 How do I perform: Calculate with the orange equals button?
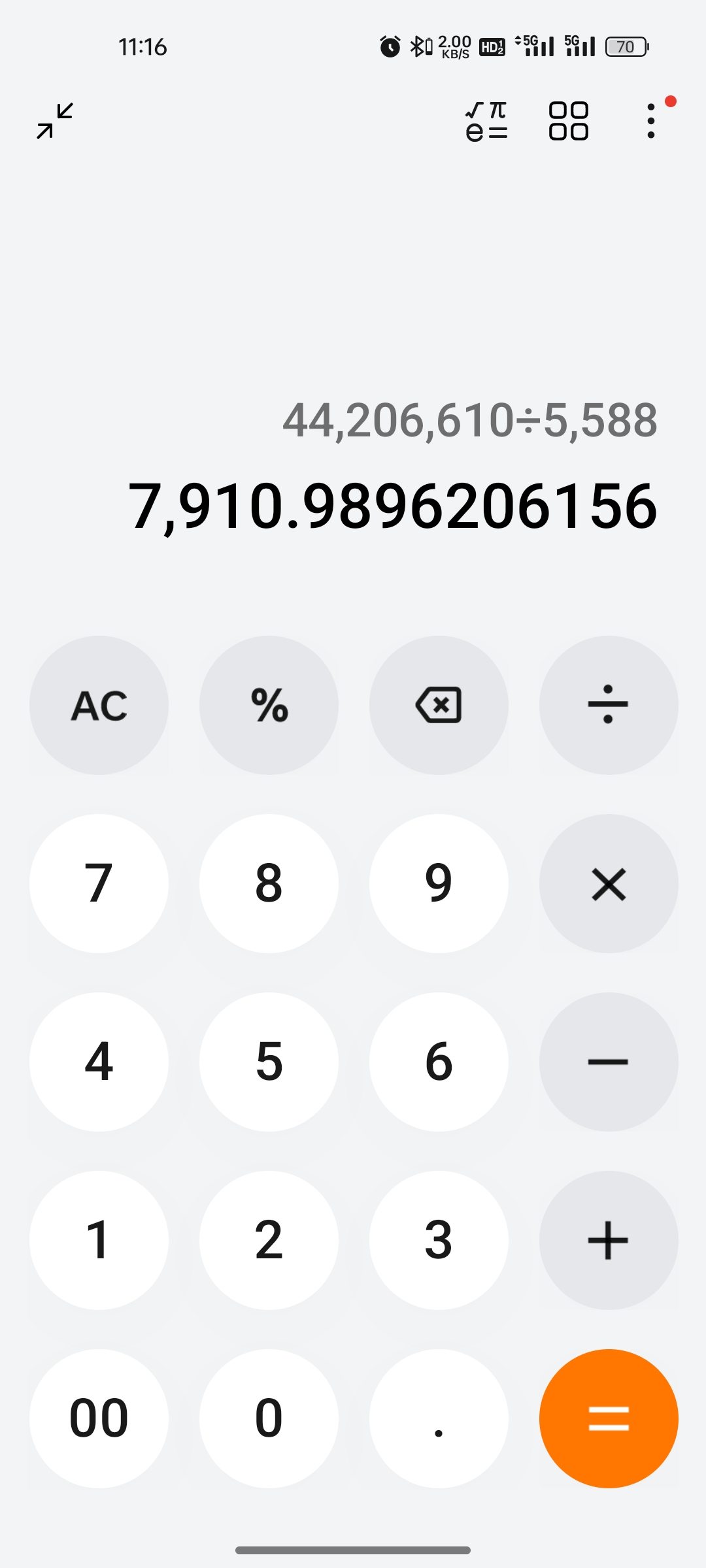click(x=609, y=1418)
